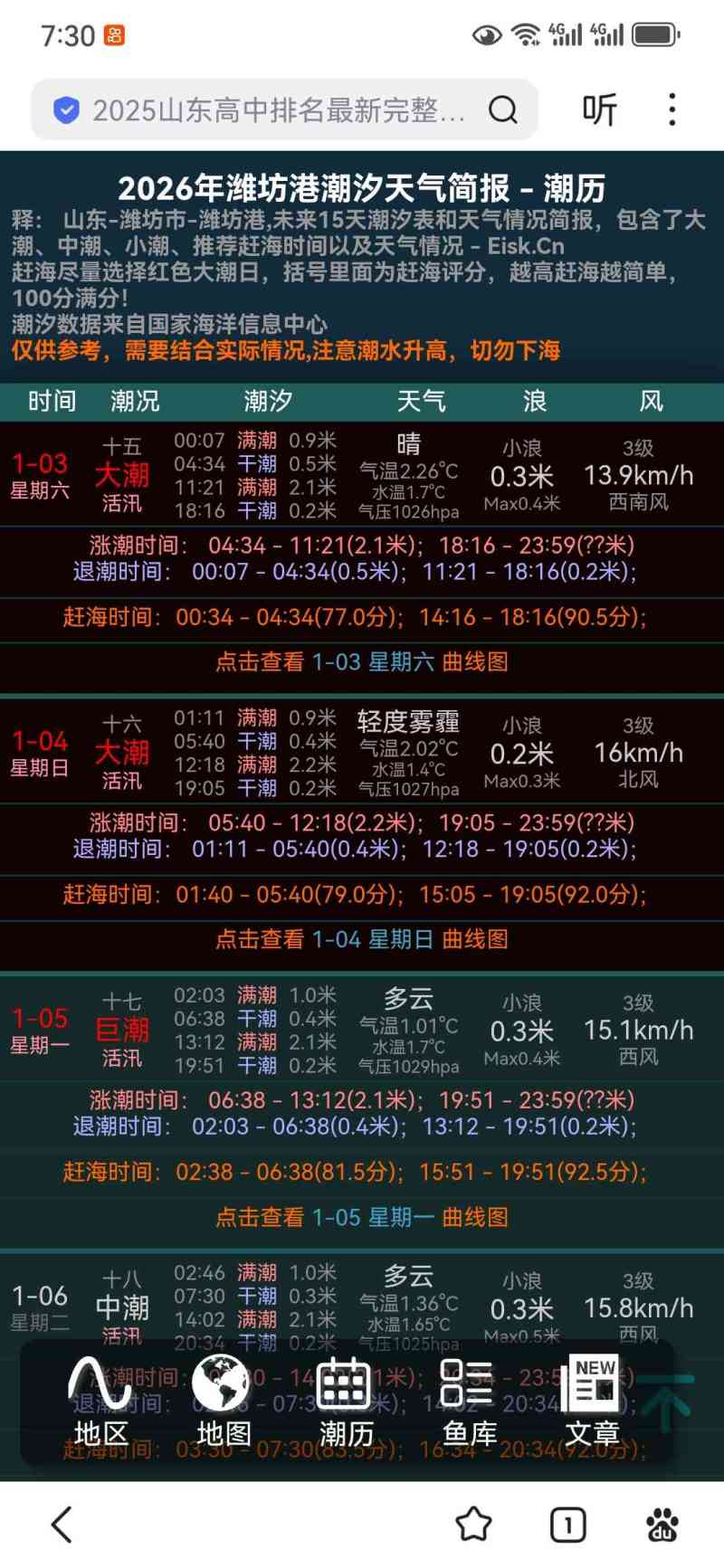Screen dimensions: 724x1568
Task: Tap the green up arrow to return to top
Action: pos(668,1402)
